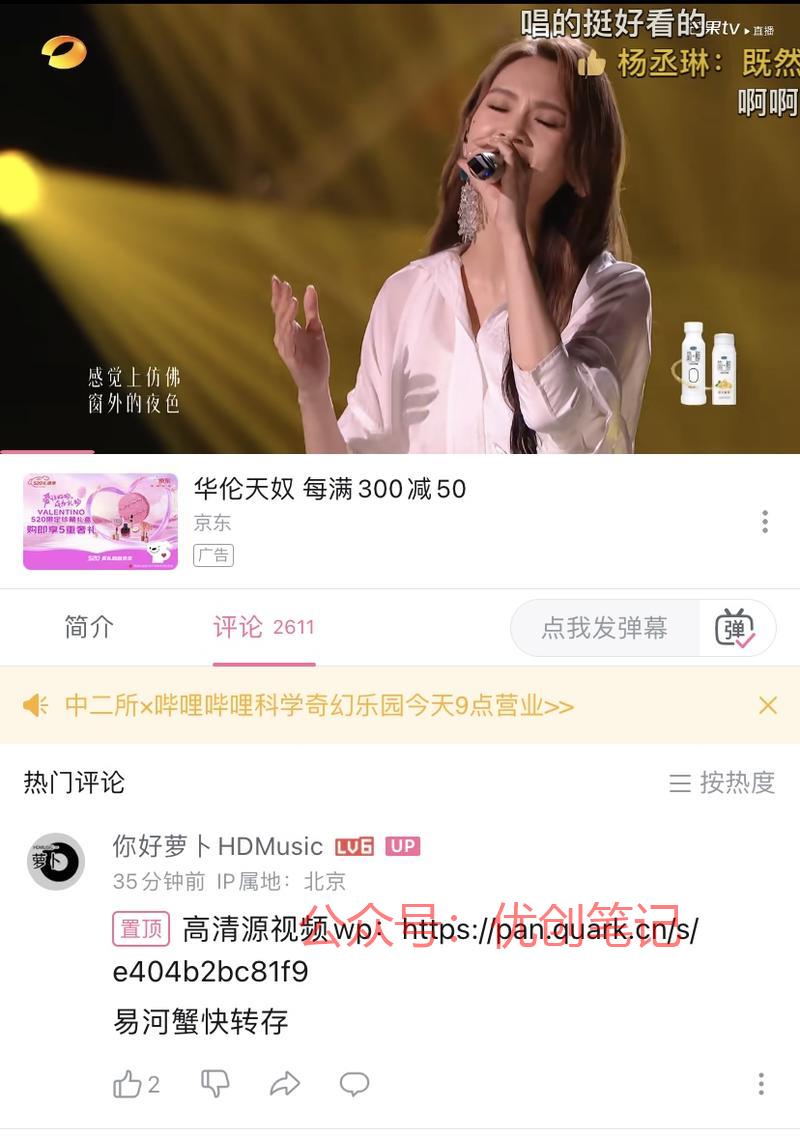Open more options on 你好萝卜HDMusic's comment
This screenshot has height=1137, width=800.
(761, 1084)
